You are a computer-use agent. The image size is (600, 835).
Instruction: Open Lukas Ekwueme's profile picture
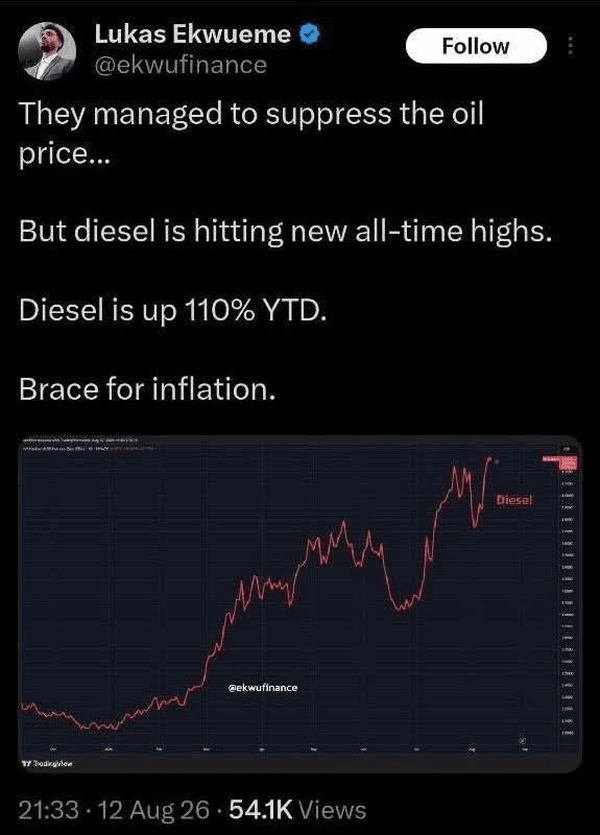(47, 51)
